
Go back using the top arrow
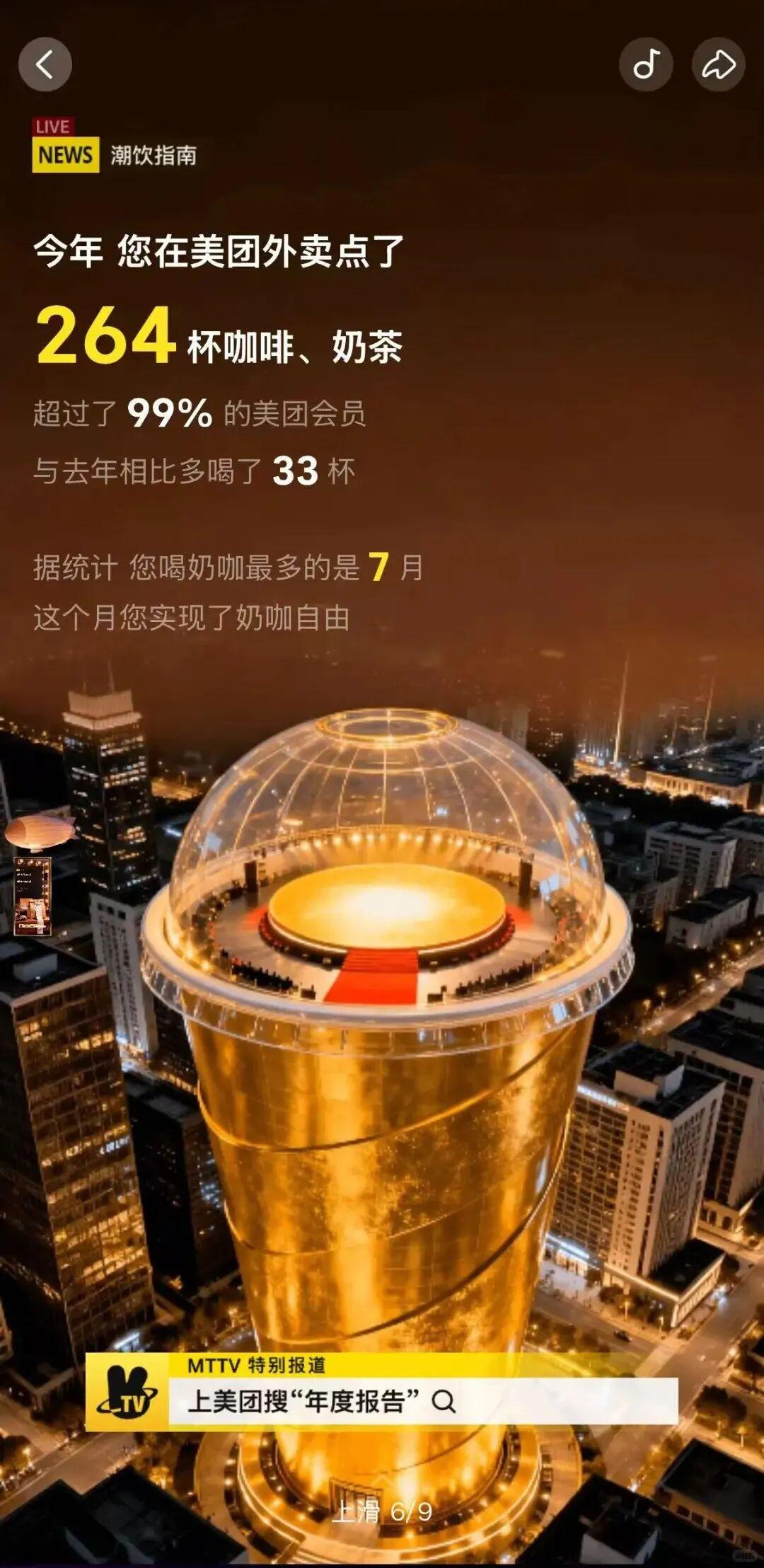[45, 65]
